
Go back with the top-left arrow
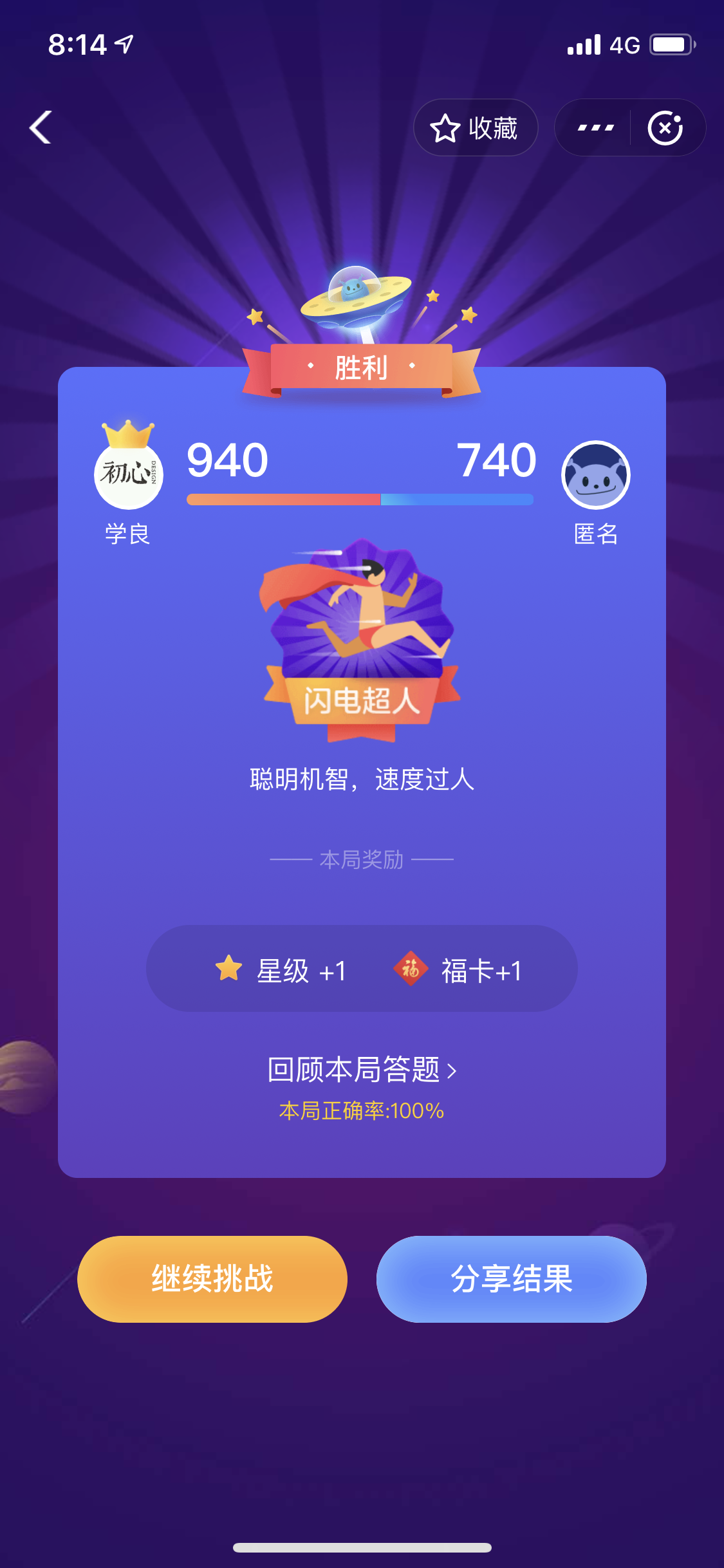tap(41, 127)
